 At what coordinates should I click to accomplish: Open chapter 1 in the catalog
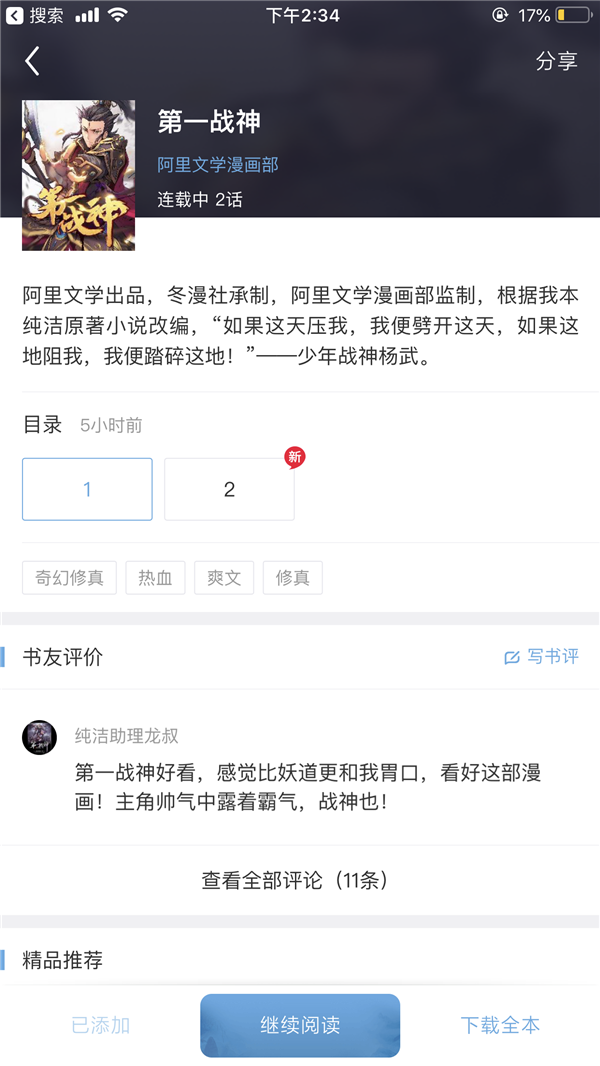pyautogui.click(x=87, y=489)
